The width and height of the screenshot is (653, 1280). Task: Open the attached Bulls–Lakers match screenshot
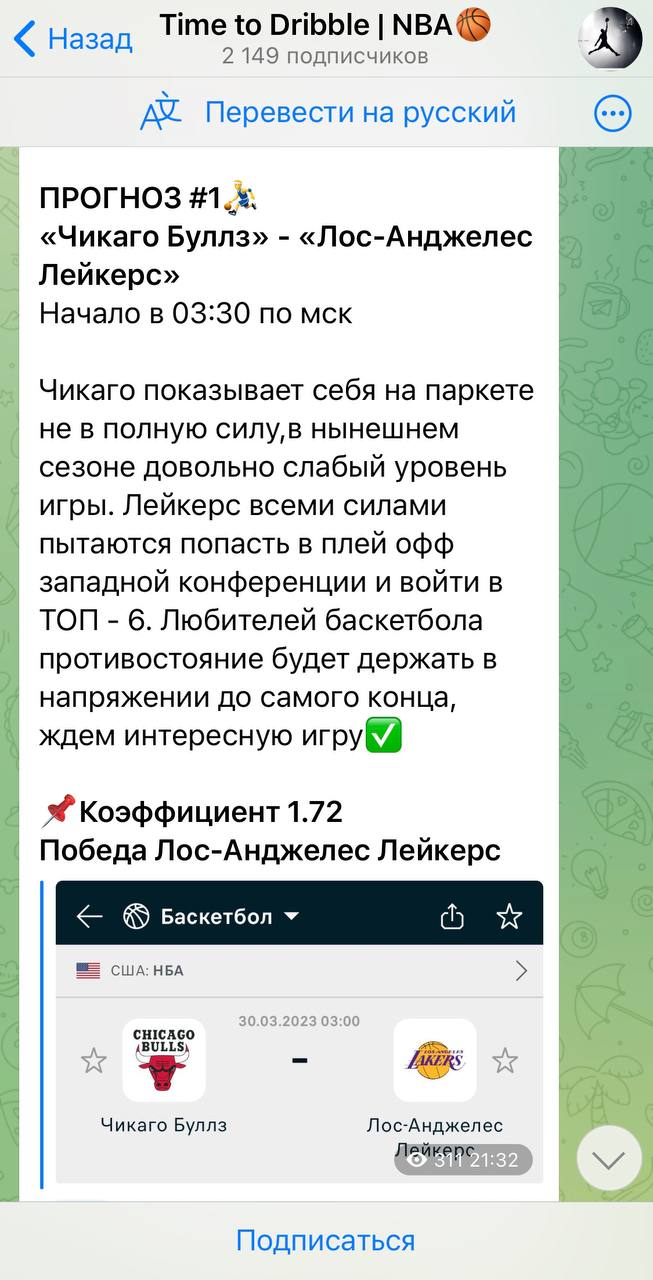tap(298, 1030)
